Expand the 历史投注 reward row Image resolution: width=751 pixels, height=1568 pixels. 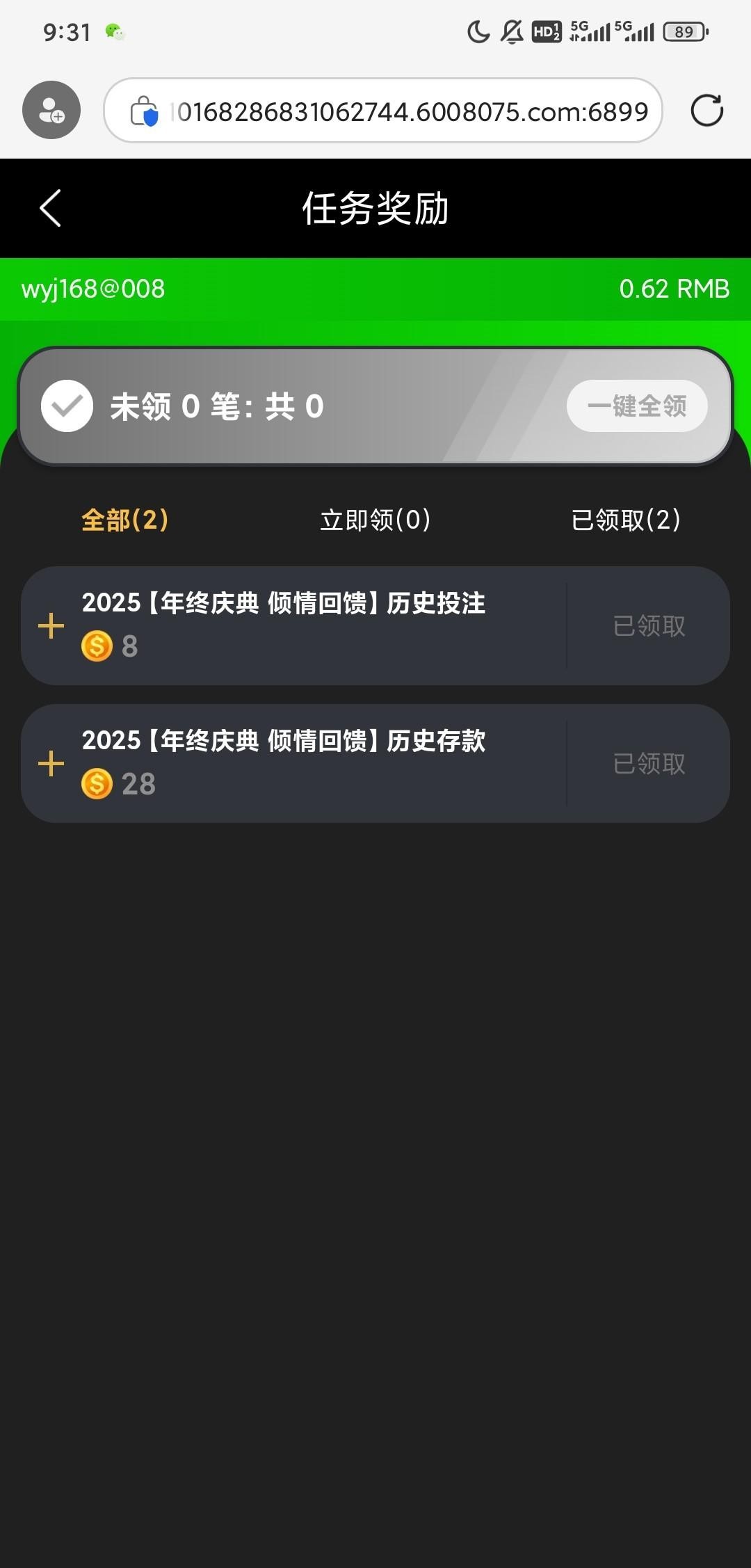[x=51, y=626]
